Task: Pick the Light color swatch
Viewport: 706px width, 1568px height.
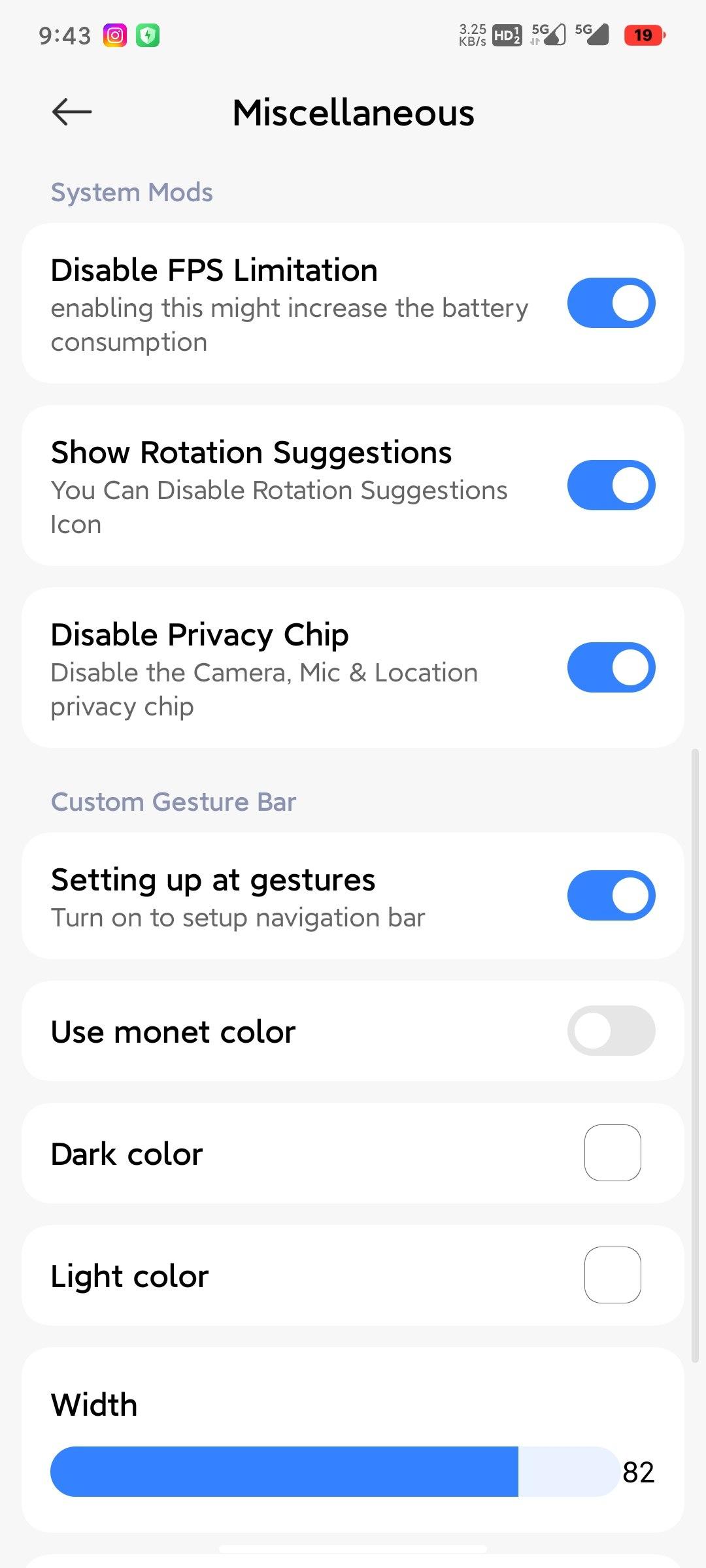Action: pos(613,1275)
